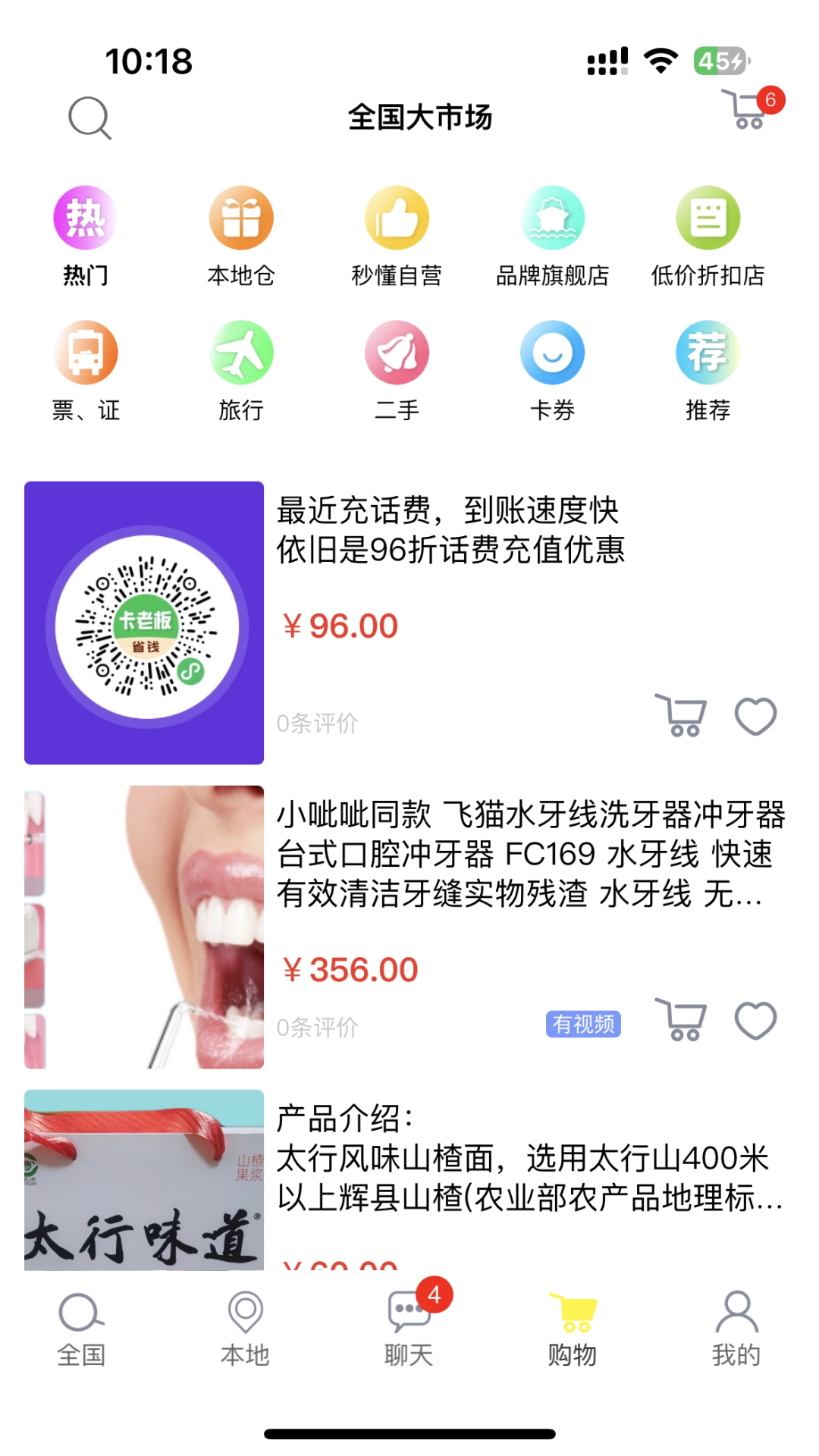Image resolution: width=819 pixels, height=1456 pixels.
Task: Open the search icon in the top bar
Action: coord(89,118)
